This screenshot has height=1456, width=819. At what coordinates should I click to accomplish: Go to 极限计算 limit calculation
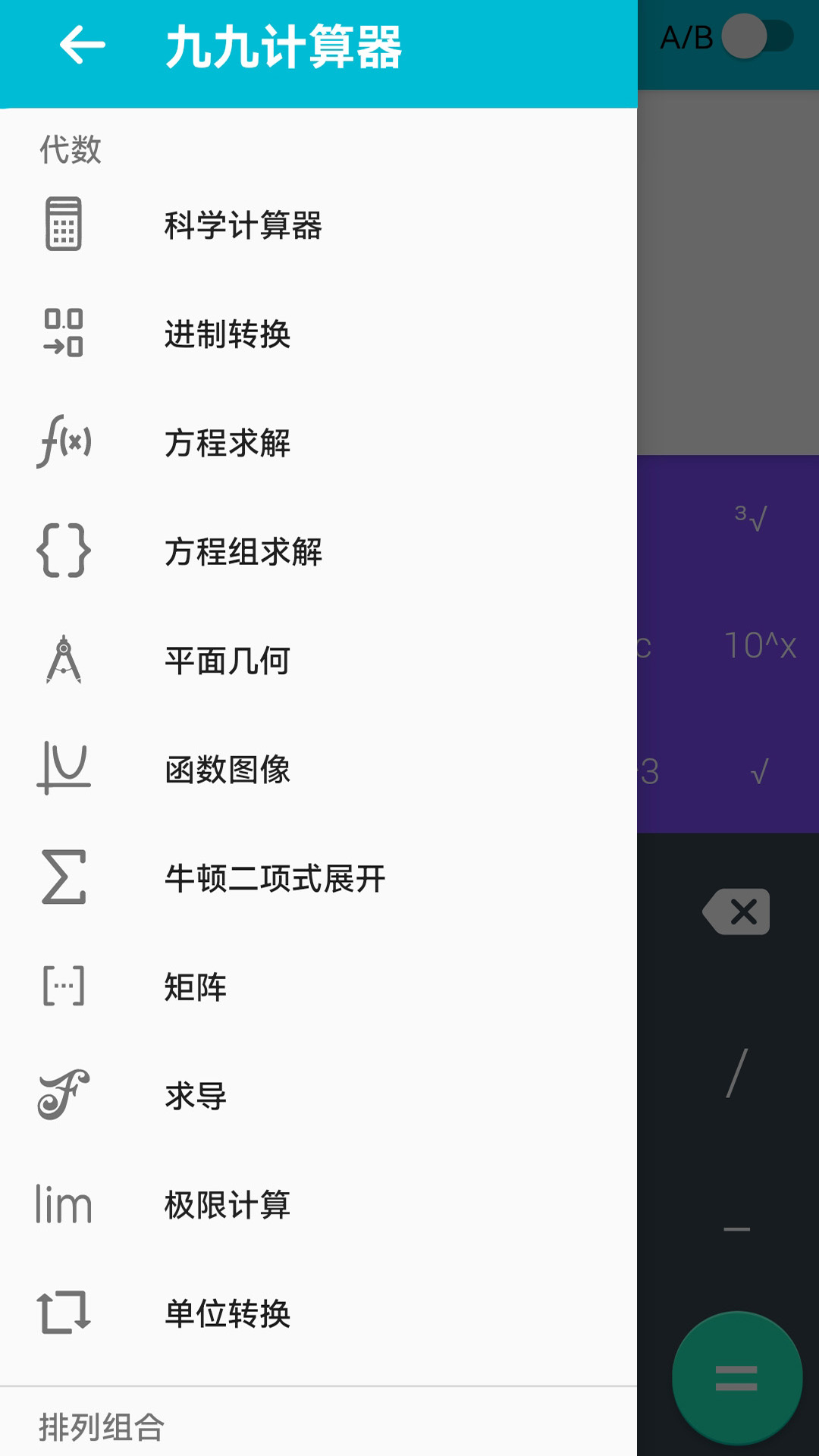pyautogui.click(x=227, y=1204)
